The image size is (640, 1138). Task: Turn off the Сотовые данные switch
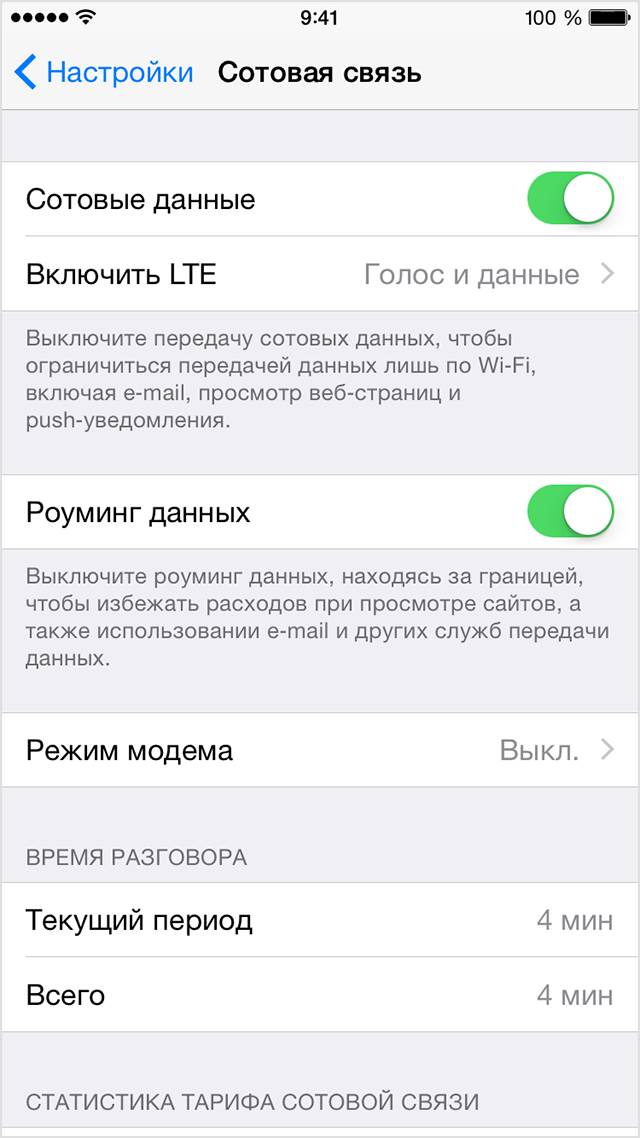[570, 198]
